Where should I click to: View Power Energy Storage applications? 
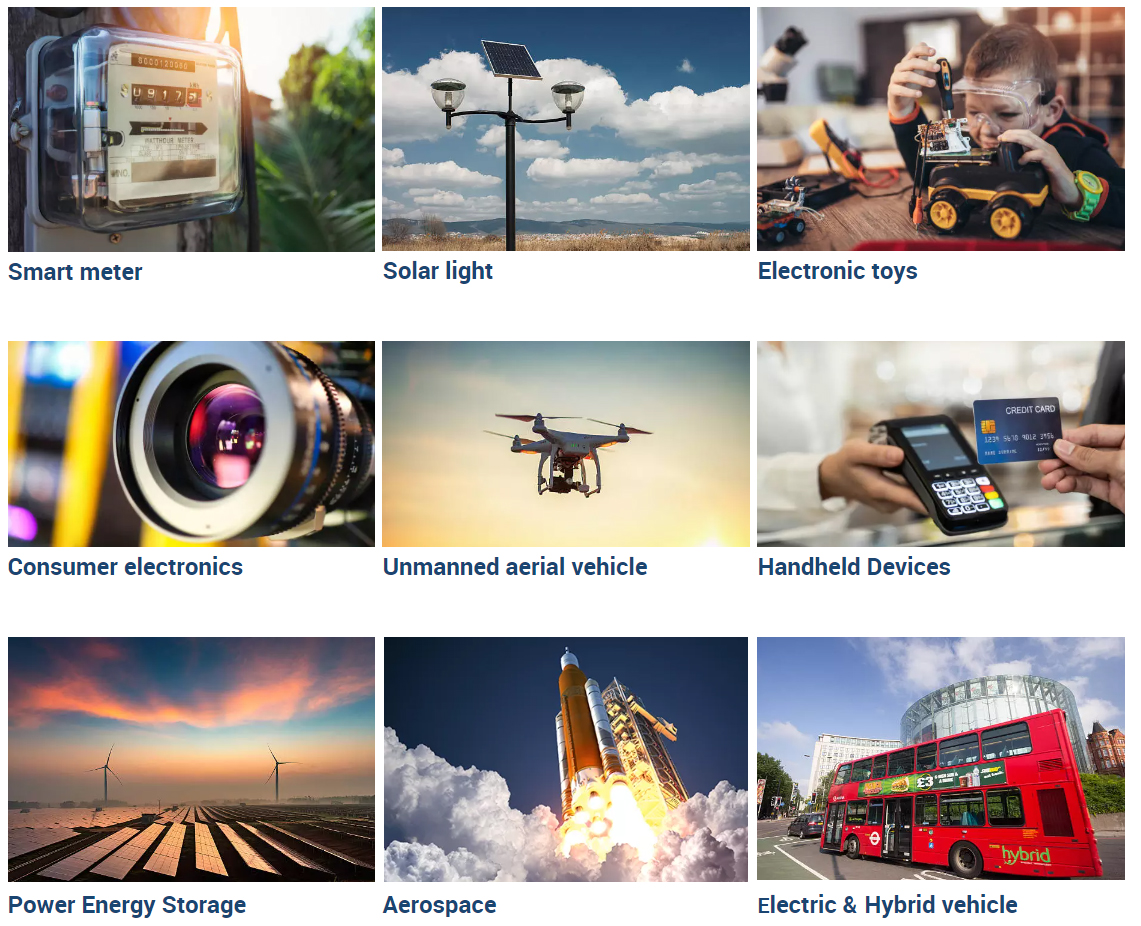coord(191,760)
